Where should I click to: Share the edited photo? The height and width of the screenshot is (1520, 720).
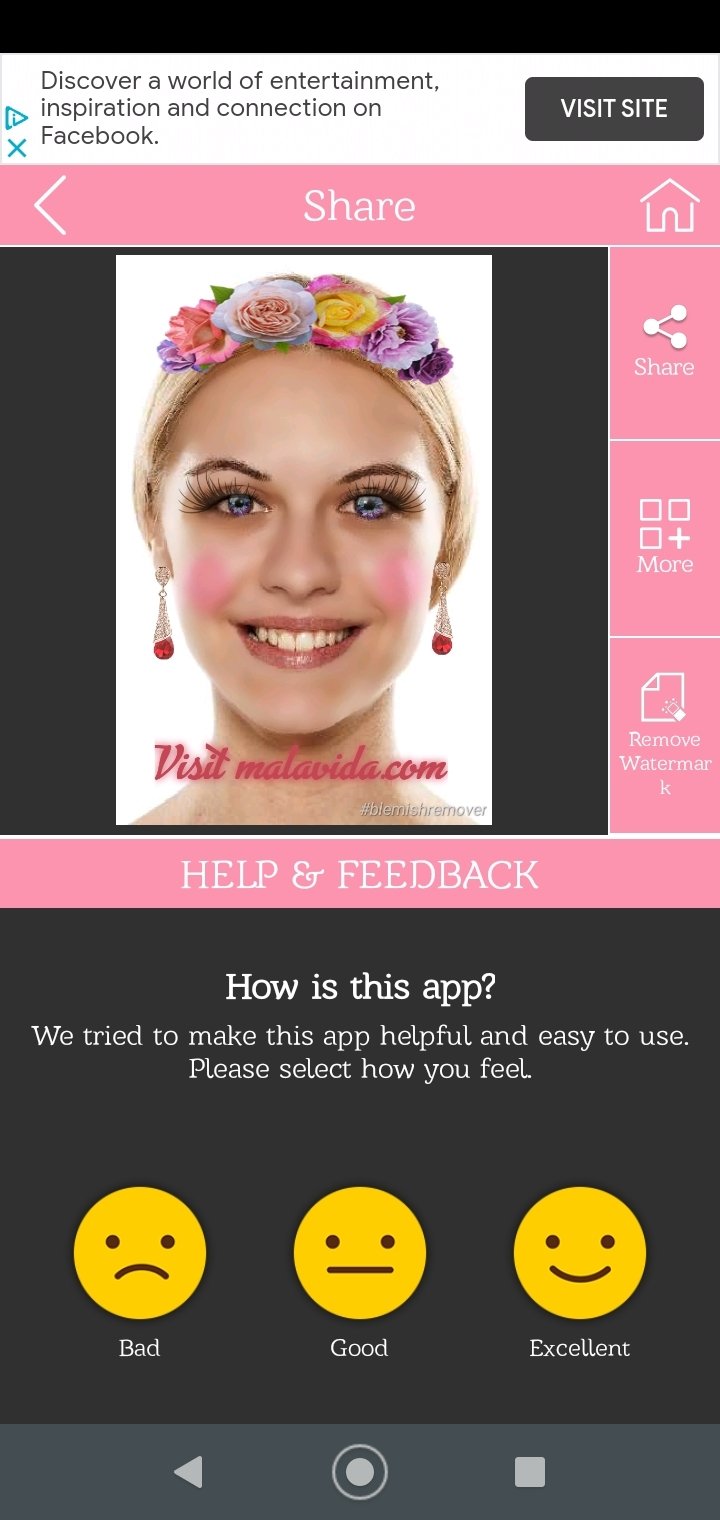coord(664,342)
